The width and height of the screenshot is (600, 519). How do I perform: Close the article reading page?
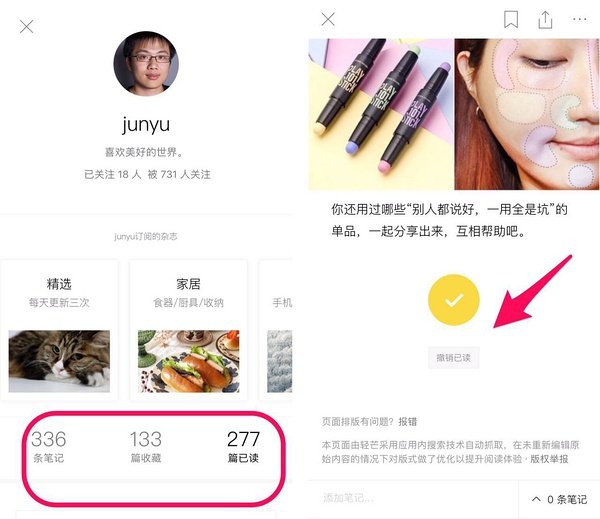(x=328, y=19)
